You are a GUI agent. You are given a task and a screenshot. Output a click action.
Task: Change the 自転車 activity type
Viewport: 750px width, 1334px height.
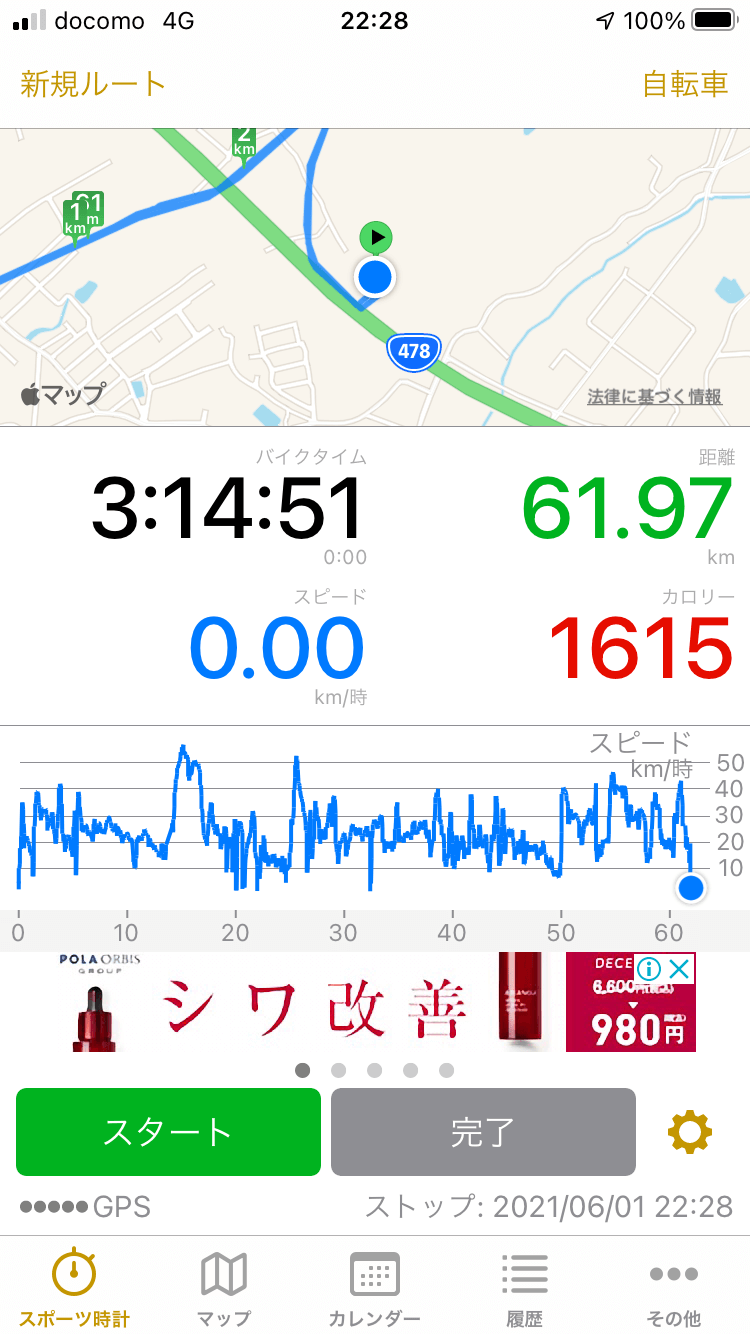point(685,84)
